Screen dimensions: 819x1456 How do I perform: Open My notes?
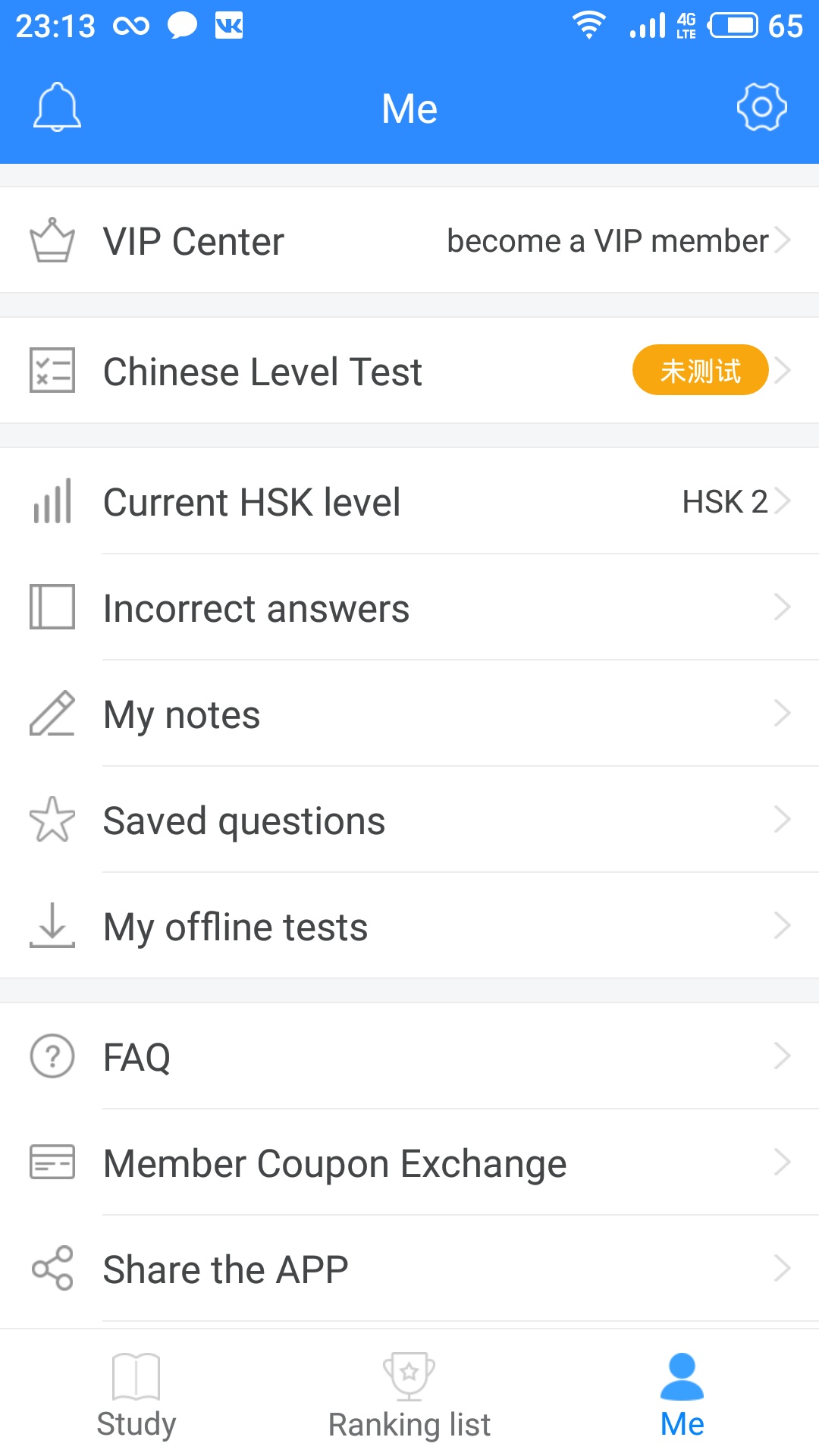click(409, 714)
